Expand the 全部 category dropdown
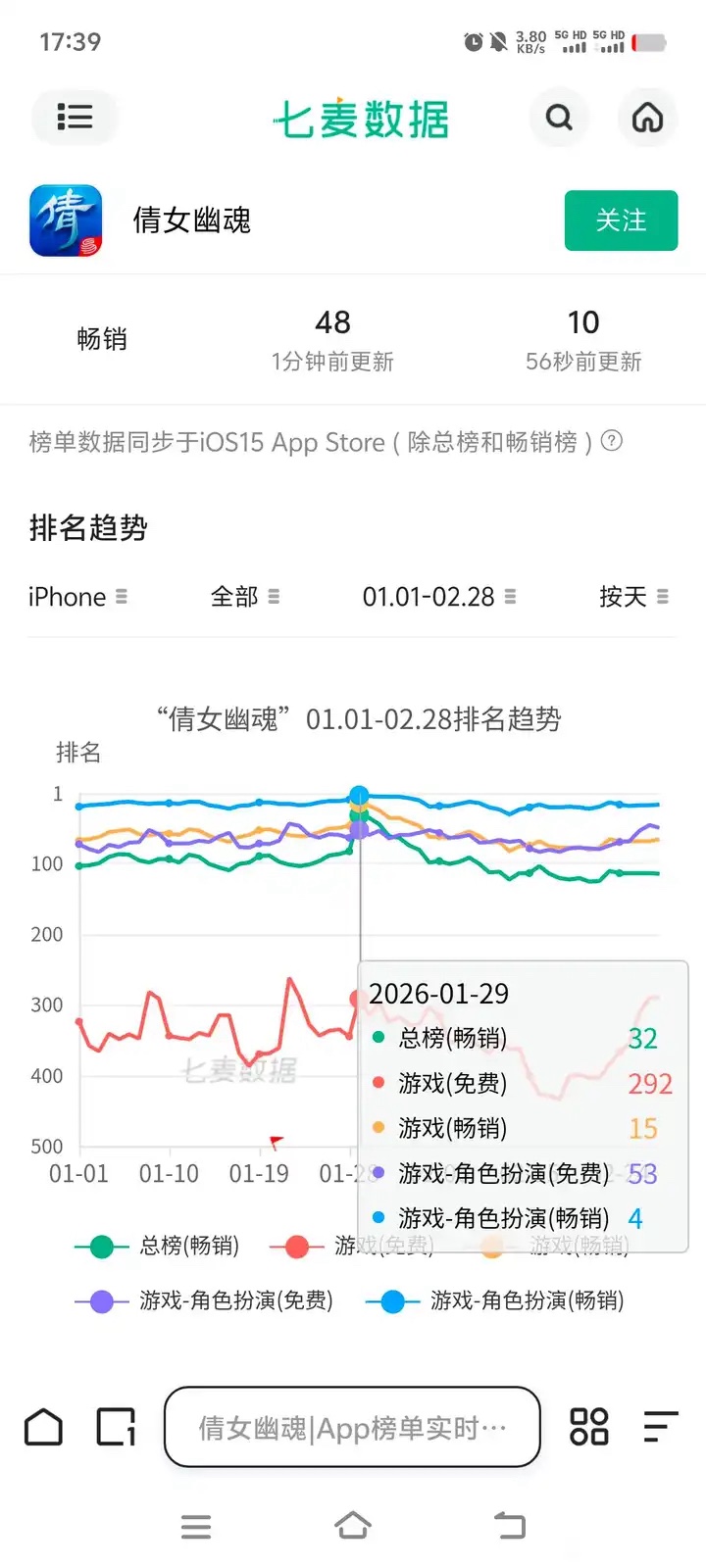 [x=245, y=597]
